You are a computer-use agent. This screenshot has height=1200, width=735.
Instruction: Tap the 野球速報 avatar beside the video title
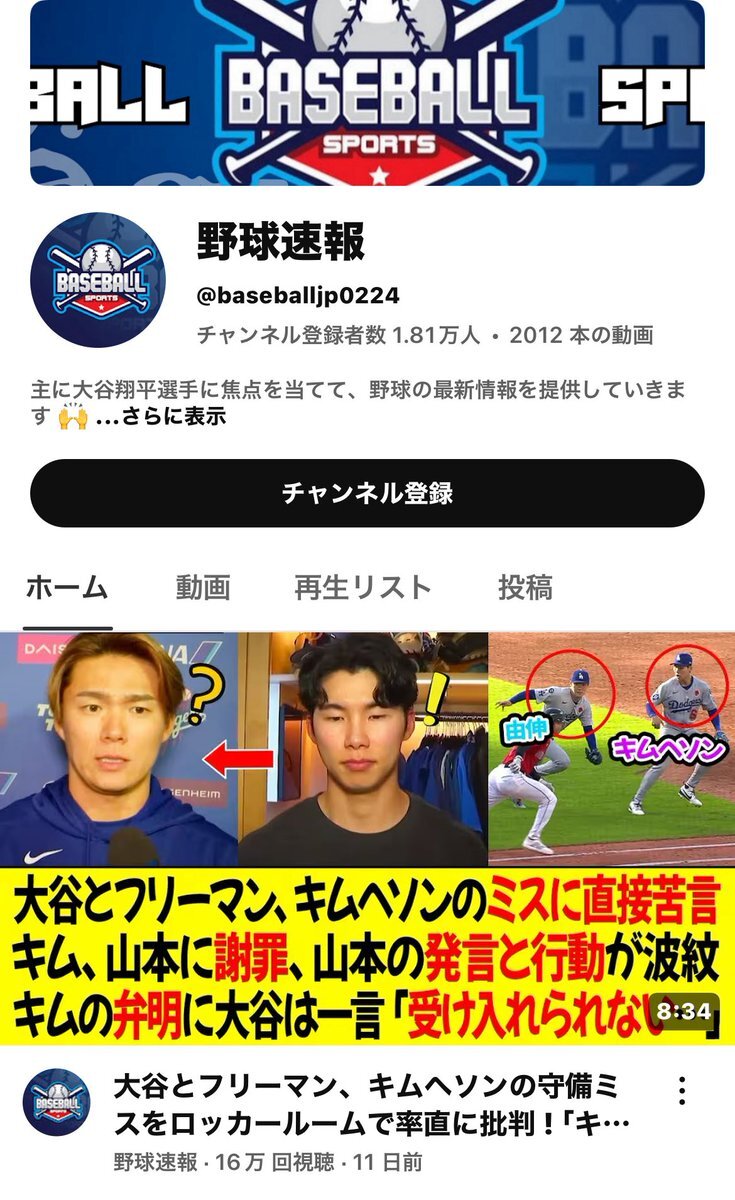click(56, 1102)
